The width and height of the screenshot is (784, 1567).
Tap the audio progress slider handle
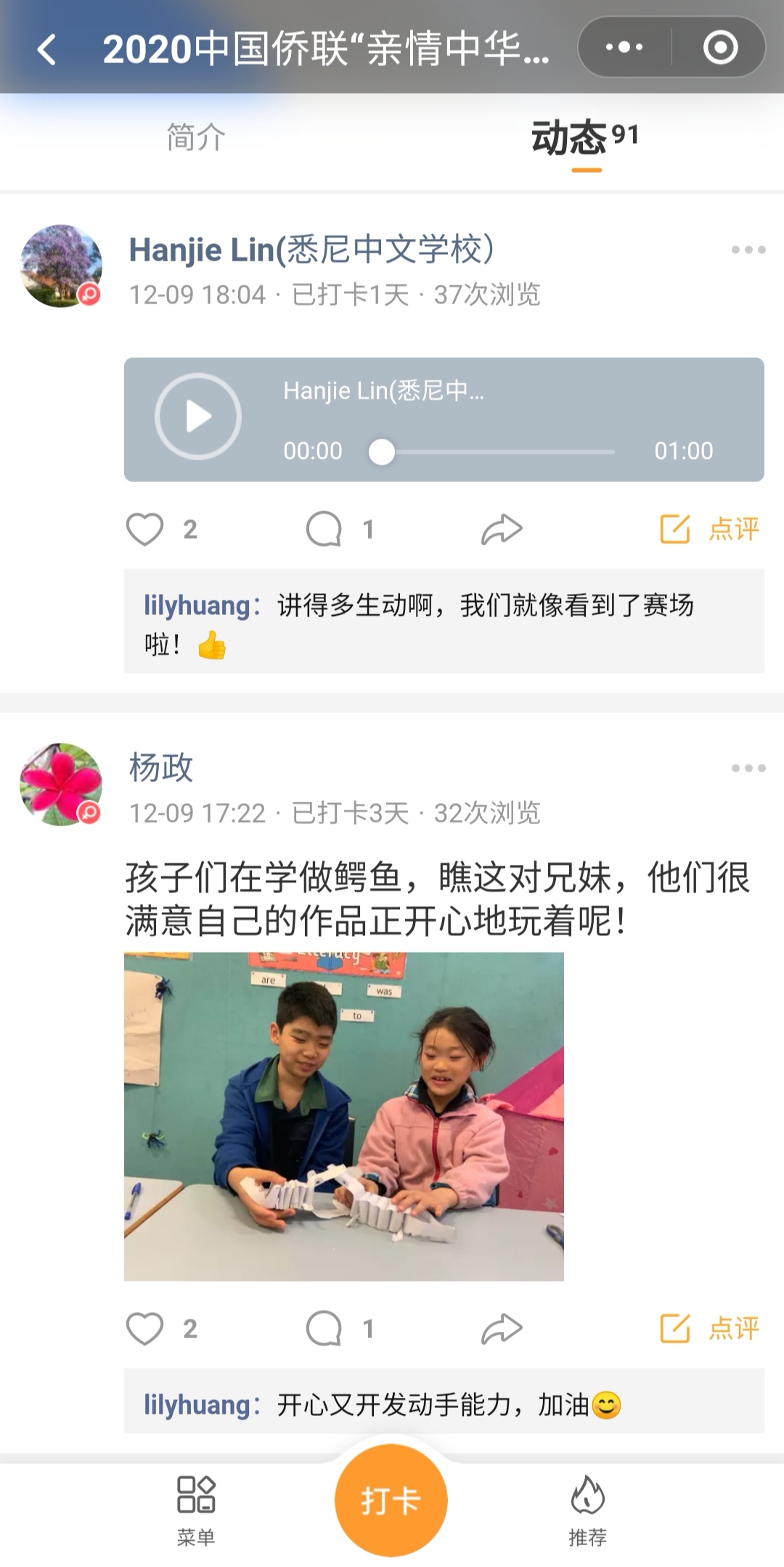(382, 452)
